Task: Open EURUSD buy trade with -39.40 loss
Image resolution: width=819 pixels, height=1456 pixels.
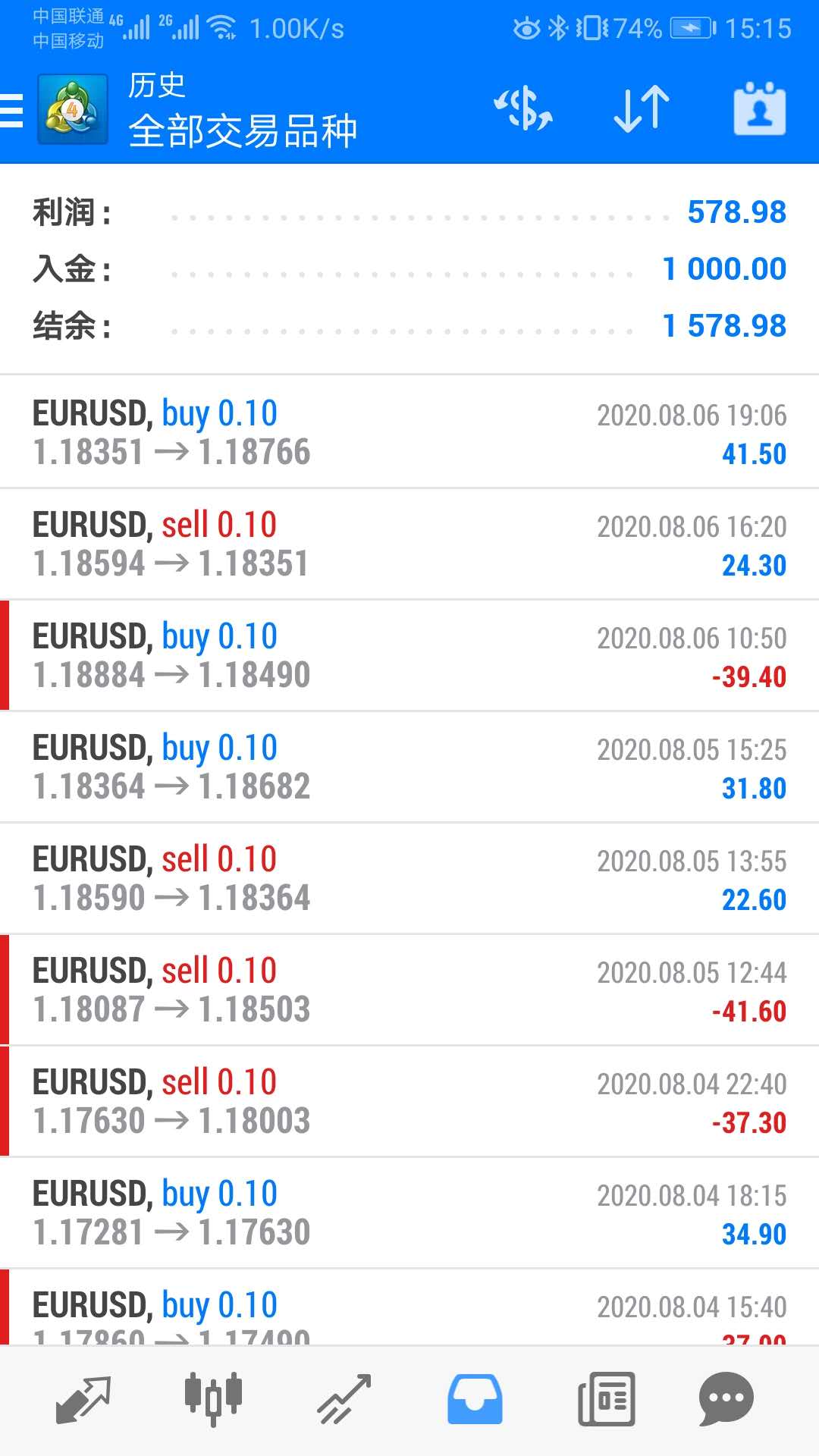Action: (x=409, y=655)
